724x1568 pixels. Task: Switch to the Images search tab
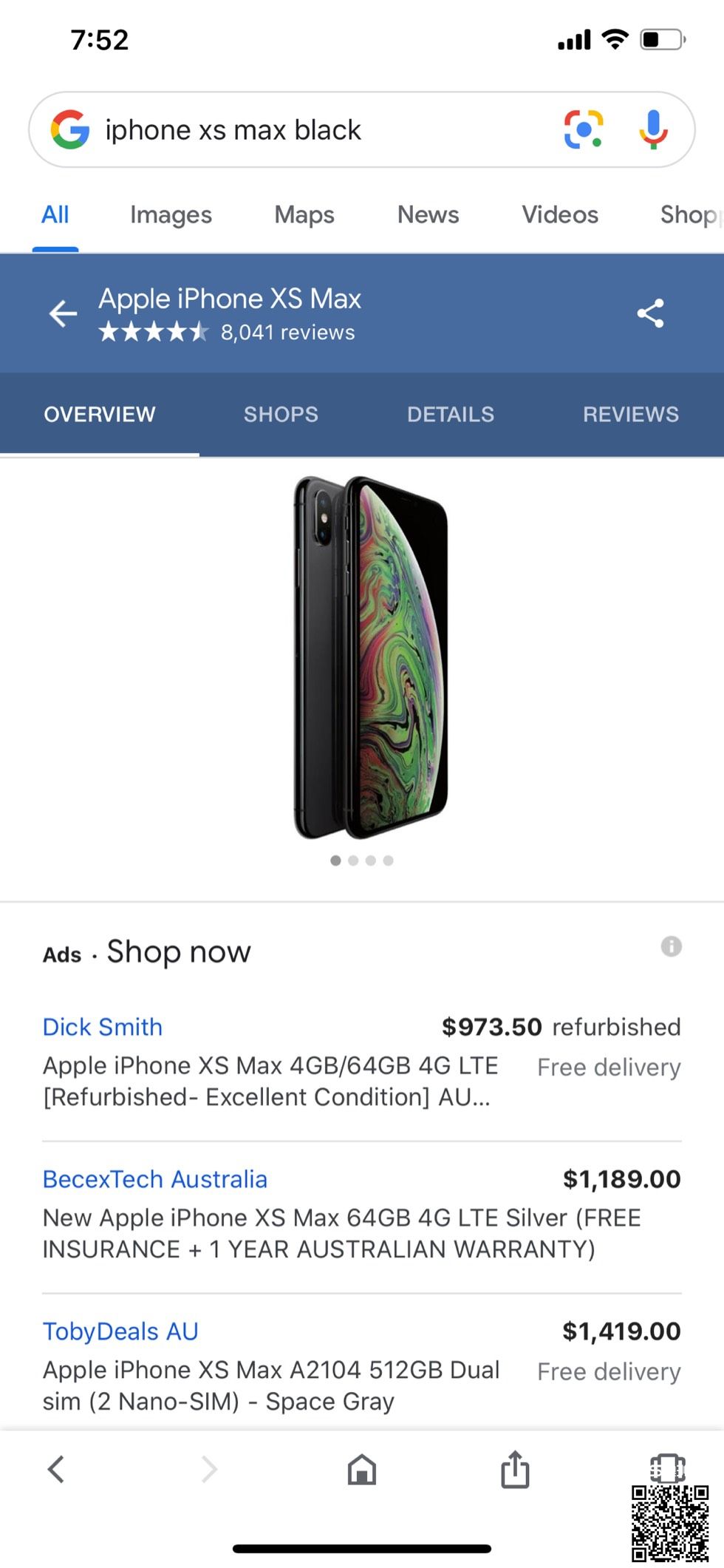[171, 215]
